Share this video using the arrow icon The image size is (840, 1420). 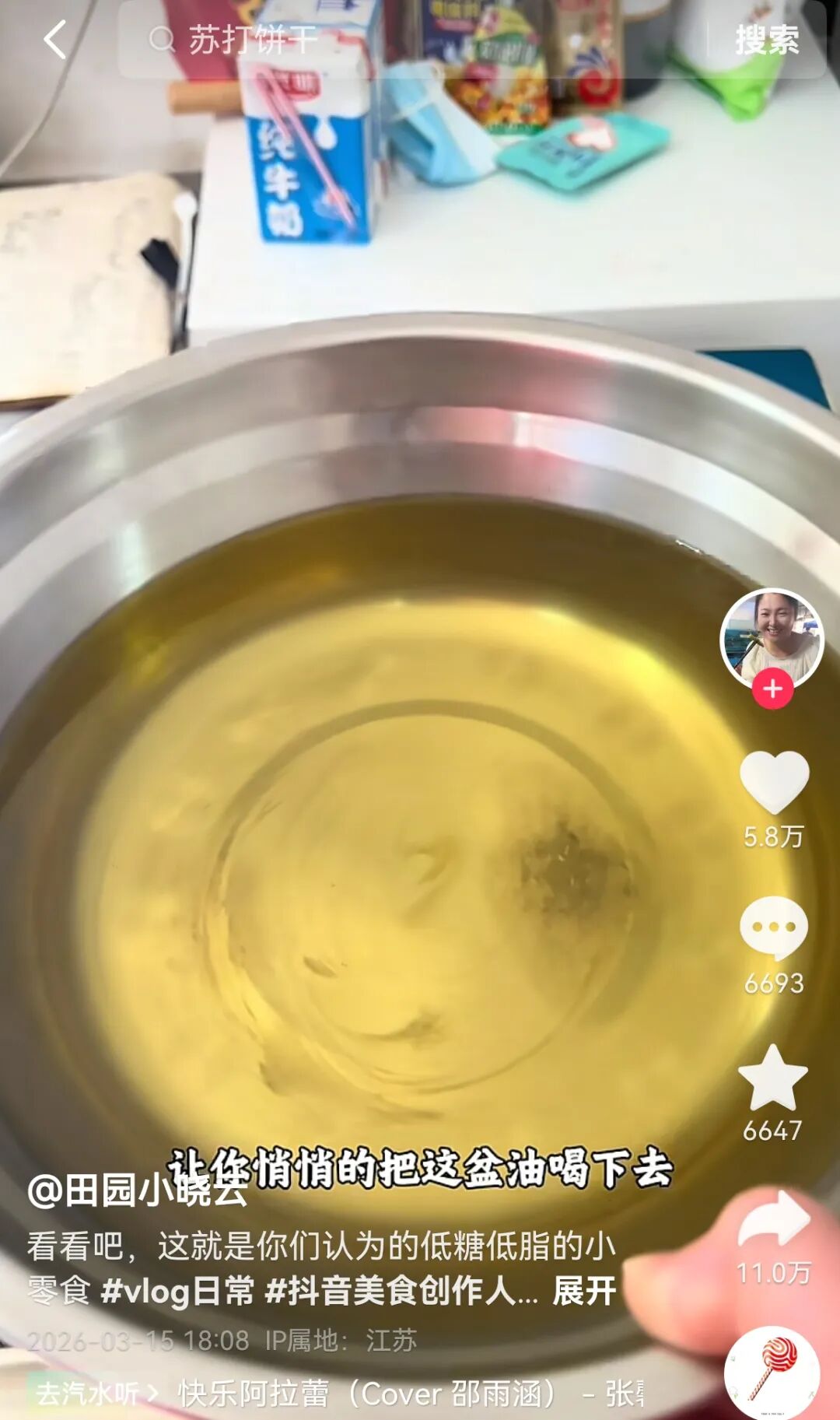774,1220
